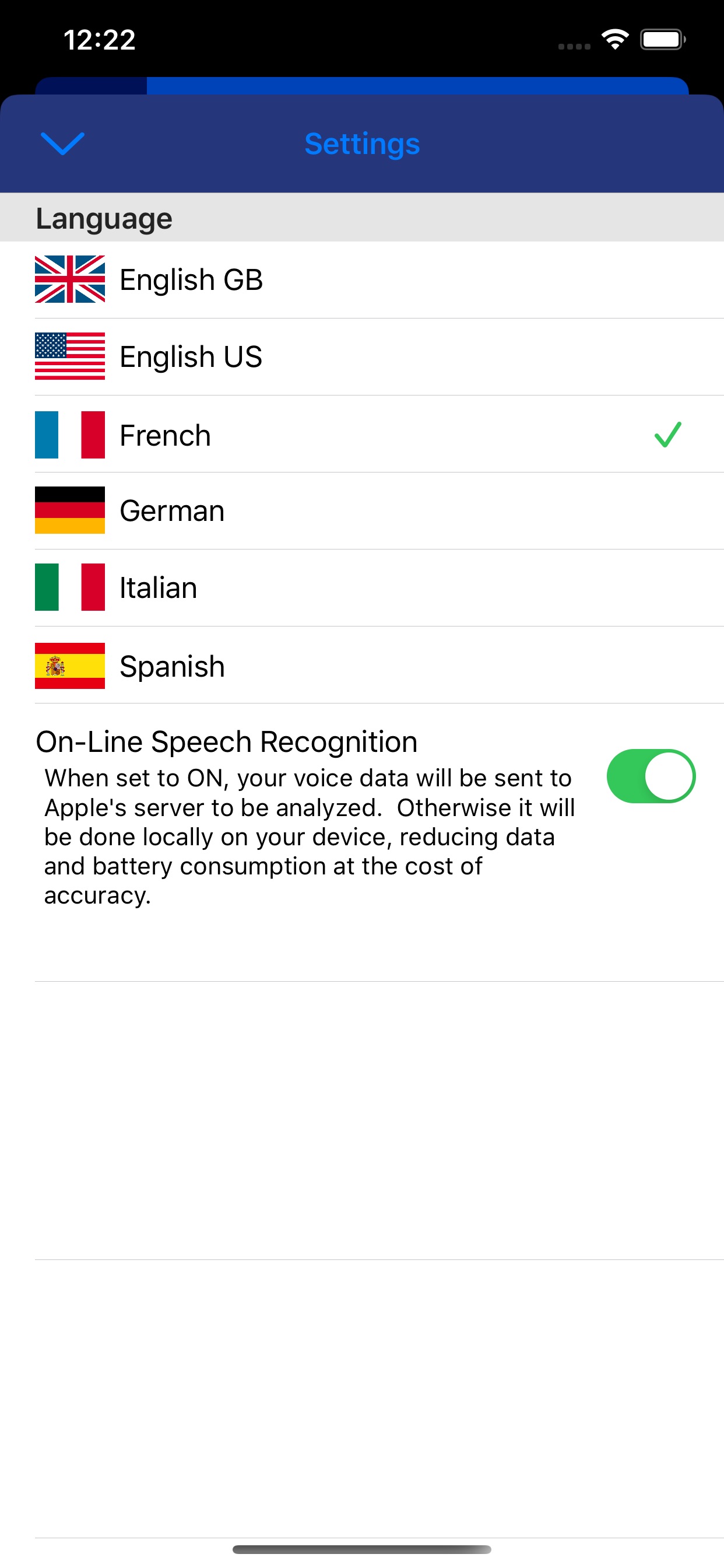Screen dimensions: 724x1568
Task: Switch the language to German
Action: [362, 510]
